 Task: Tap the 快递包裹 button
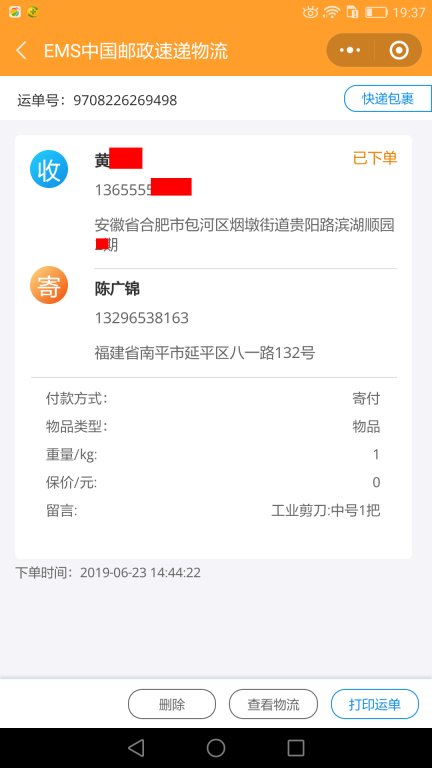point(388,98)
